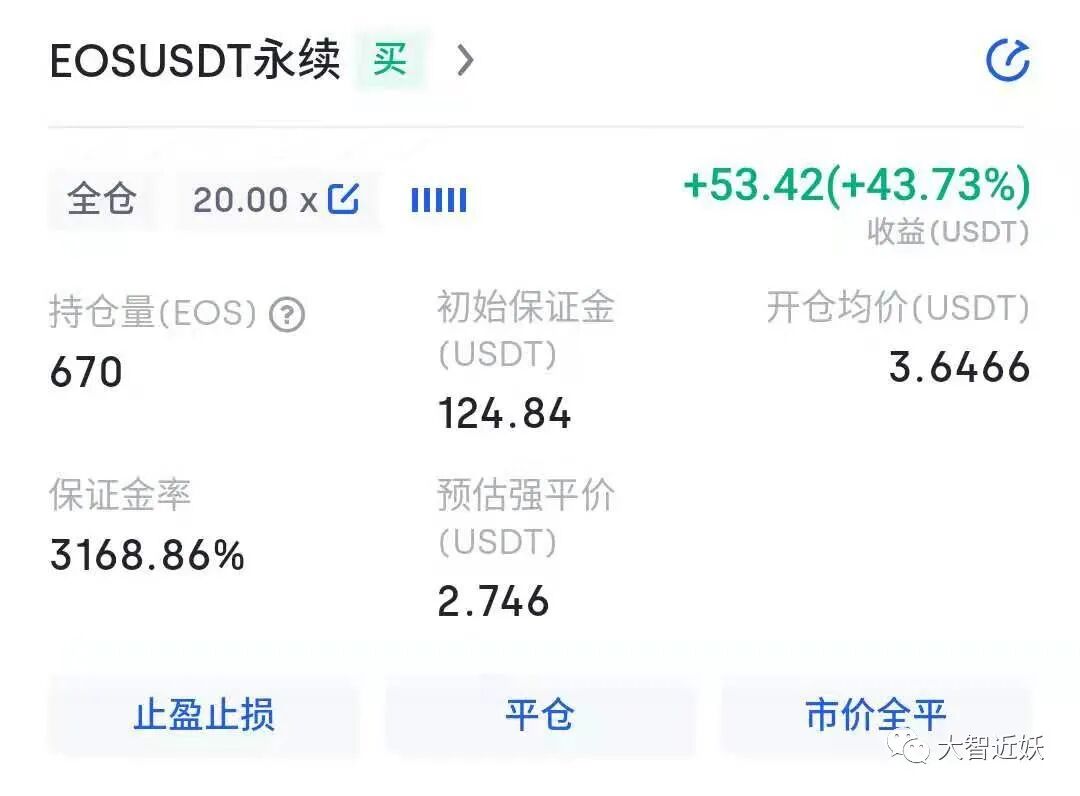The height and width of the screenshot is (796, 1080).
Task: Open 止盈止损 take-profit stop-loss settings
Action: click(204, 714)
